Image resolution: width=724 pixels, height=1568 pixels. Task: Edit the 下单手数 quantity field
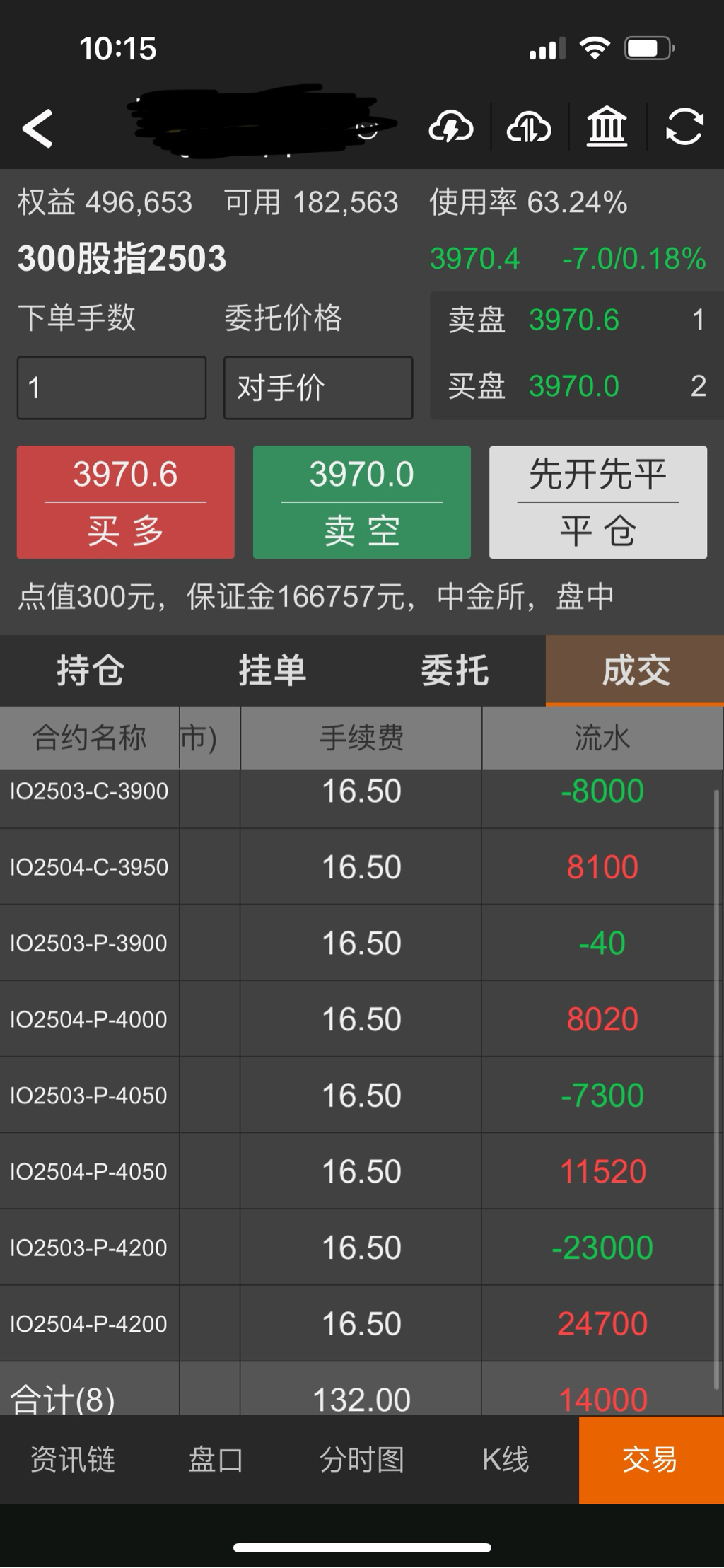tap(112, 388)
